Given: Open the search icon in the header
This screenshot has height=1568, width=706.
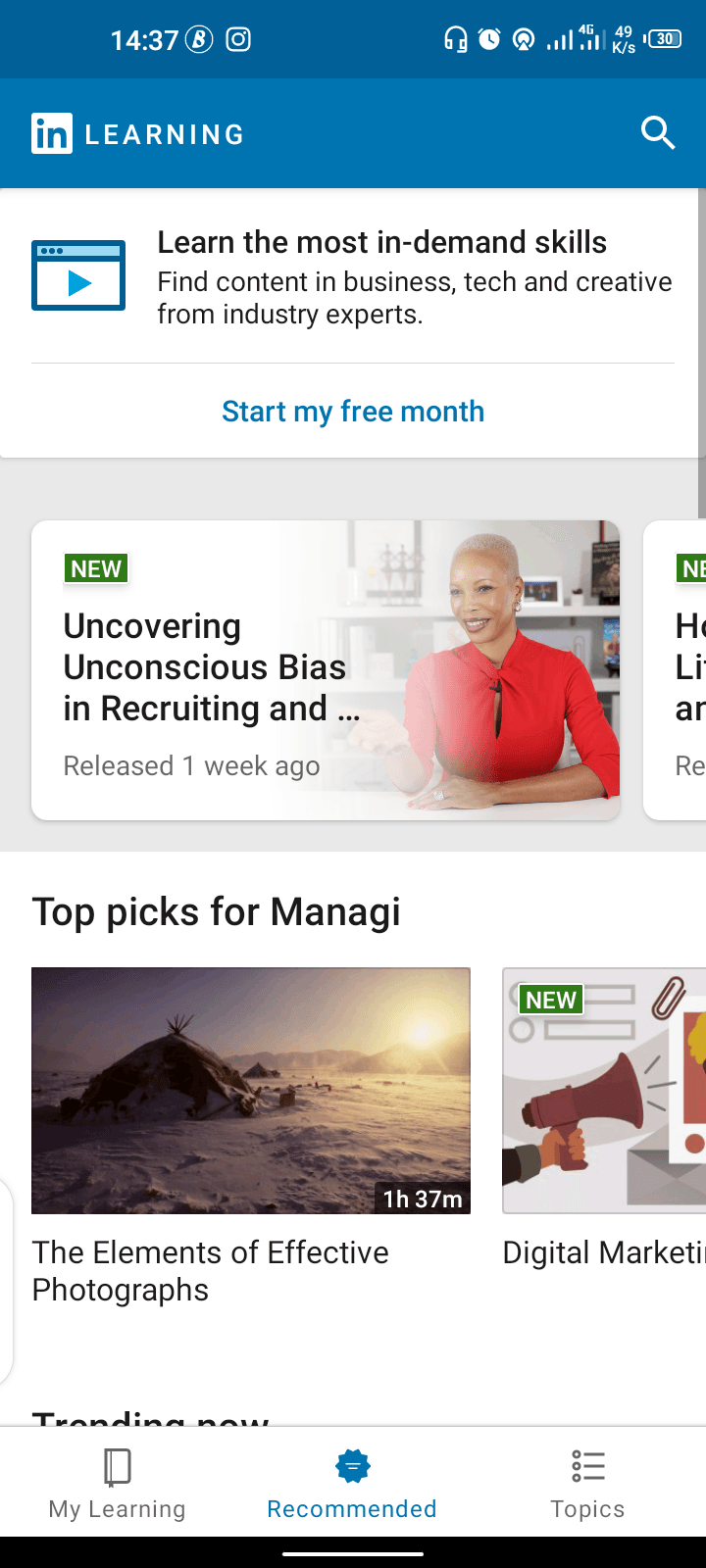Looking at the screenshot, I should coord(658,132).
